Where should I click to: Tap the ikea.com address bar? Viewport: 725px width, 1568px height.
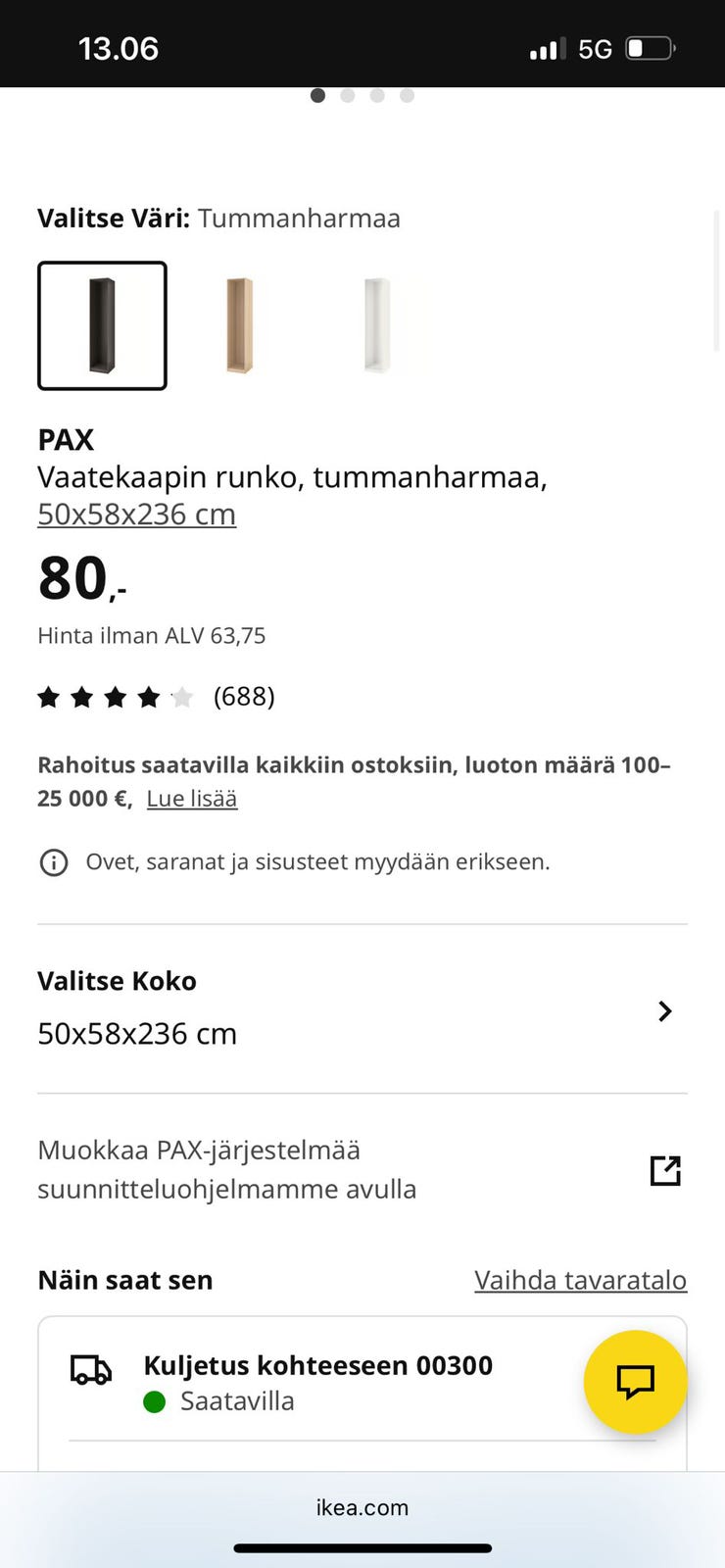(x=362, y=1507)
